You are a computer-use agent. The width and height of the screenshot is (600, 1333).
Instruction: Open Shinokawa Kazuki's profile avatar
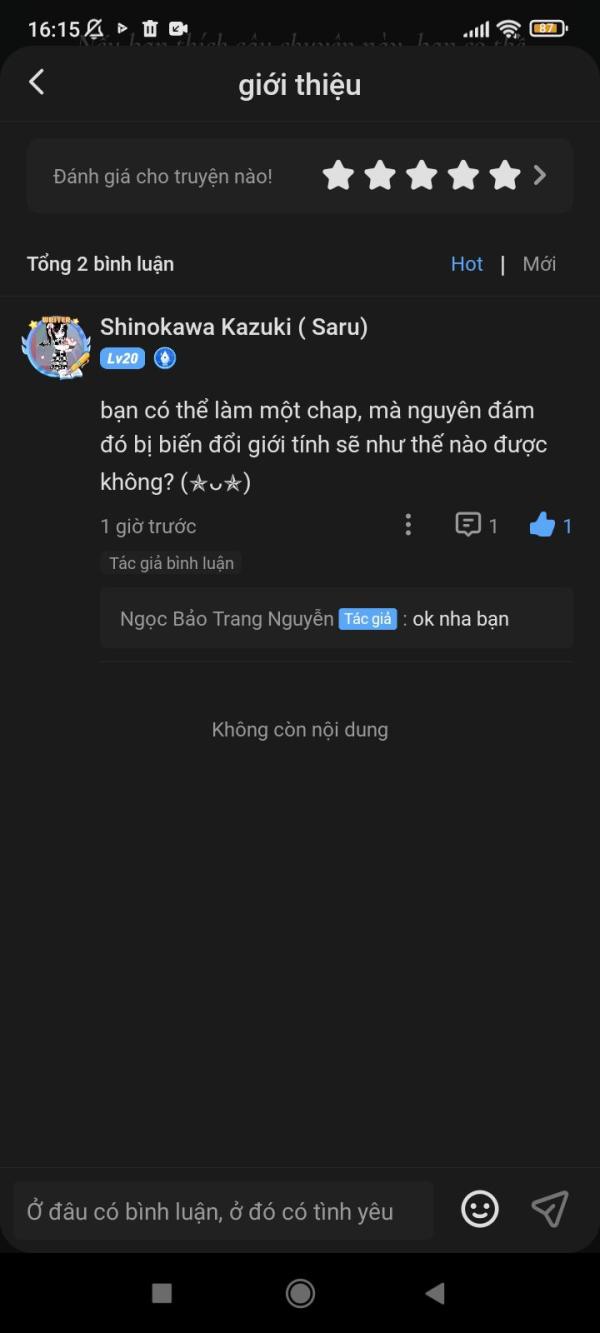[x=57, y=347]
